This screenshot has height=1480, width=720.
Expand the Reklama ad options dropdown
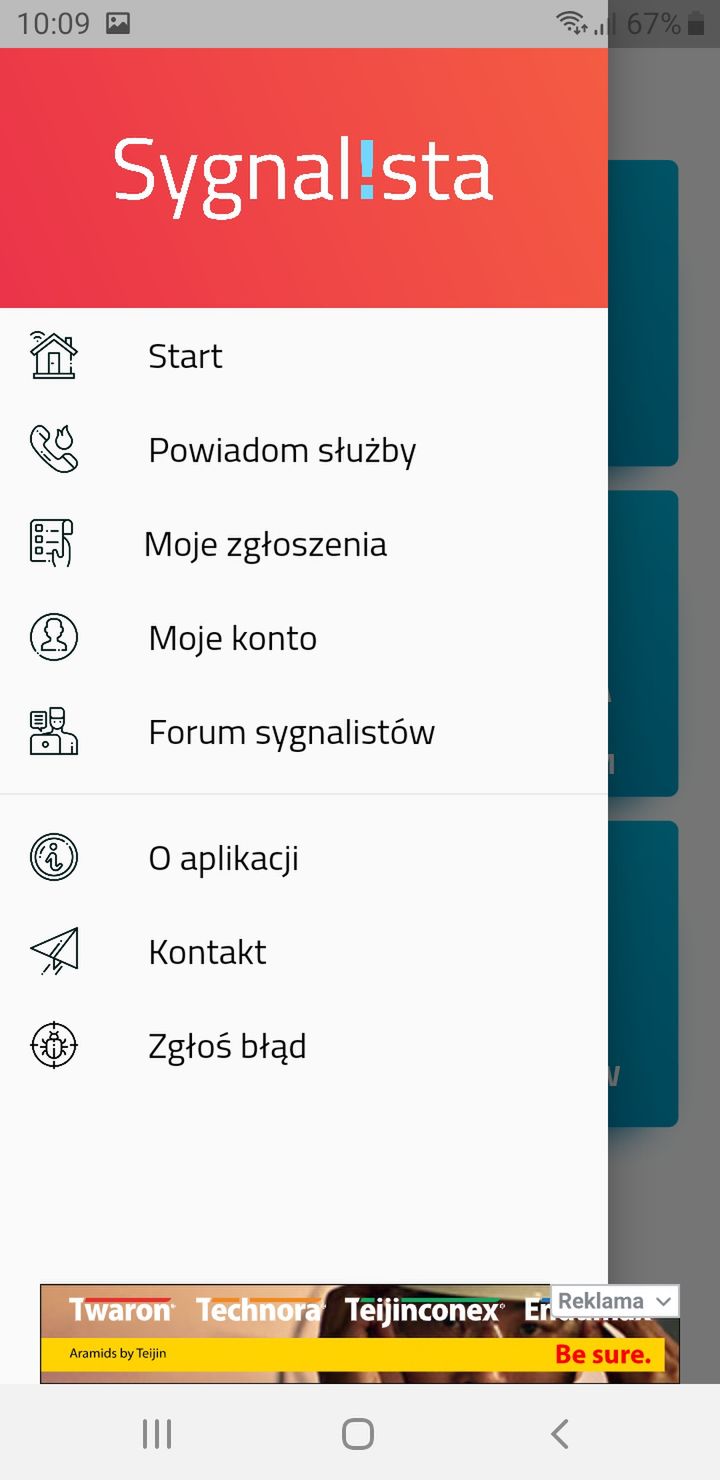[x=615, y=1301]
